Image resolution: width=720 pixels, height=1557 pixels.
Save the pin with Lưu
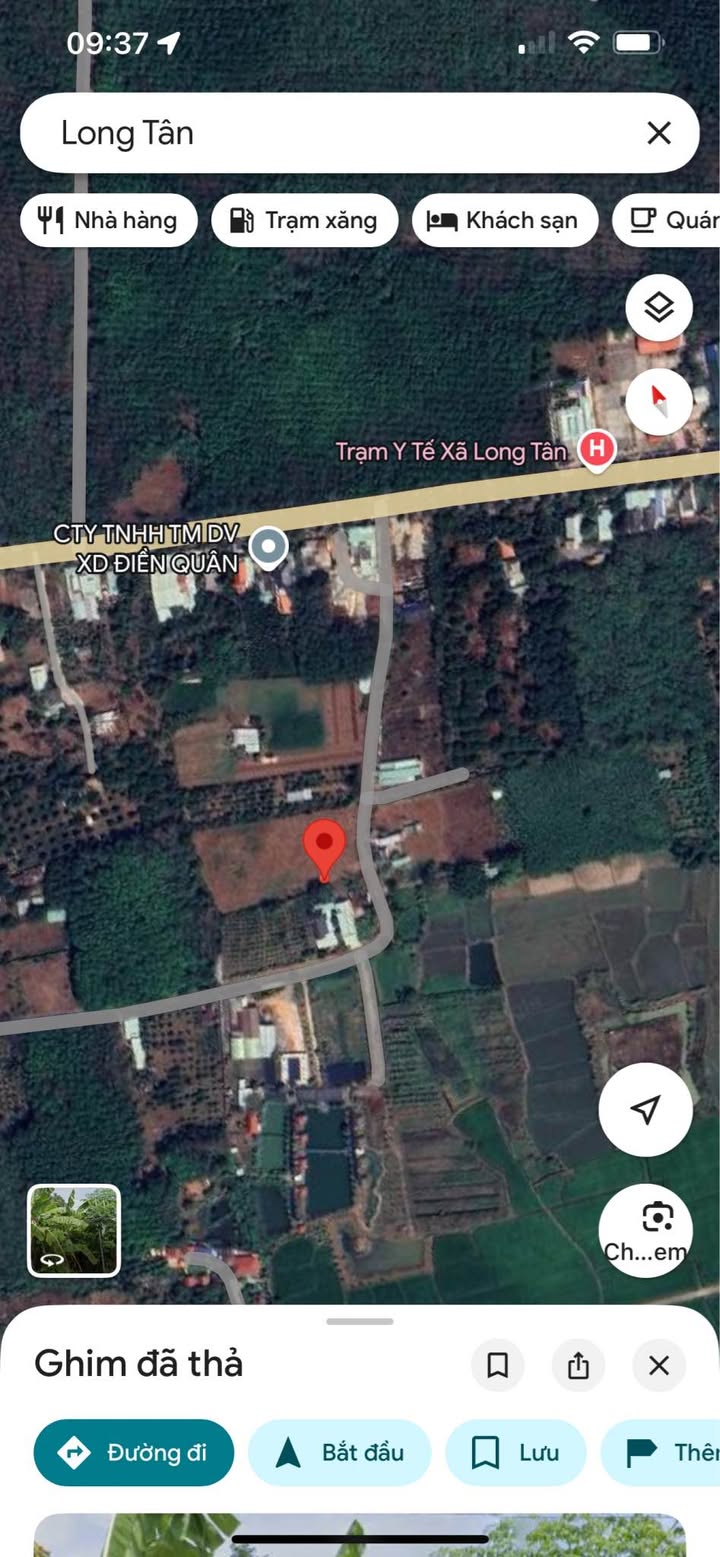pyautogui.click(x=515, y=1452)
